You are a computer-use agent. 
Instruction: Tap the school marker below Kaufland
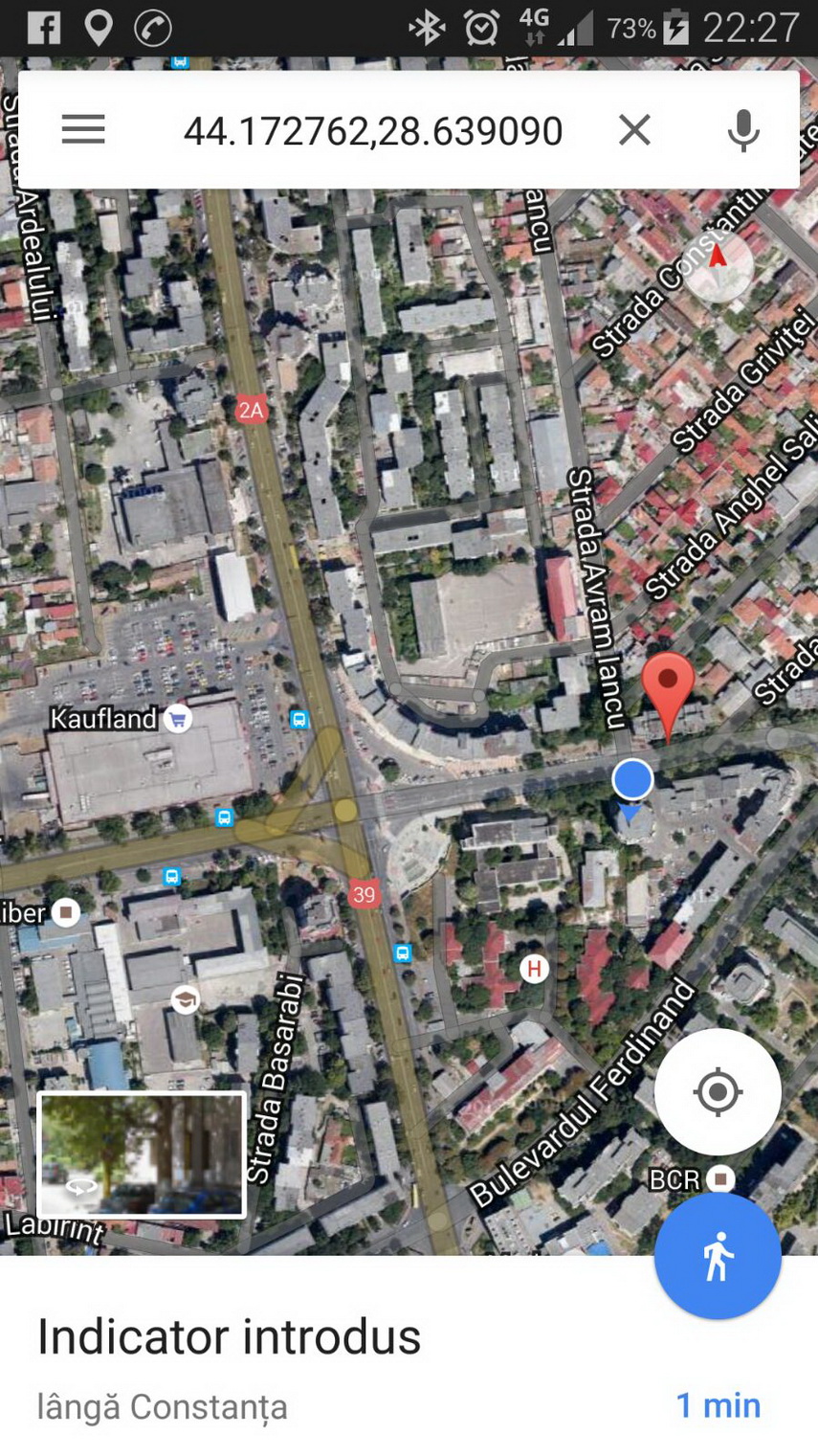point(185,1000)
